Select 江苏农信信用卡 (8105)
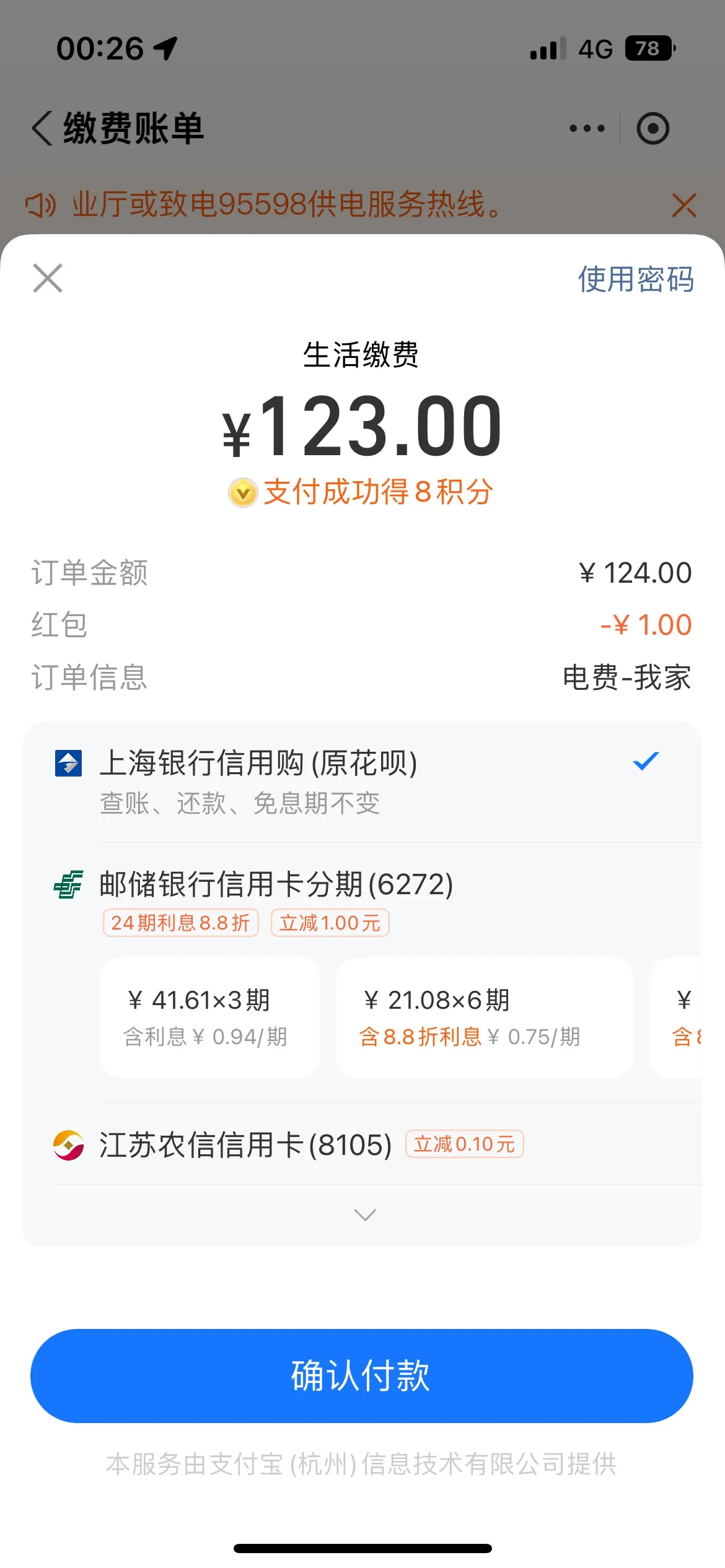Viewport: 725px width, 1568px height. click(362, 1144)
